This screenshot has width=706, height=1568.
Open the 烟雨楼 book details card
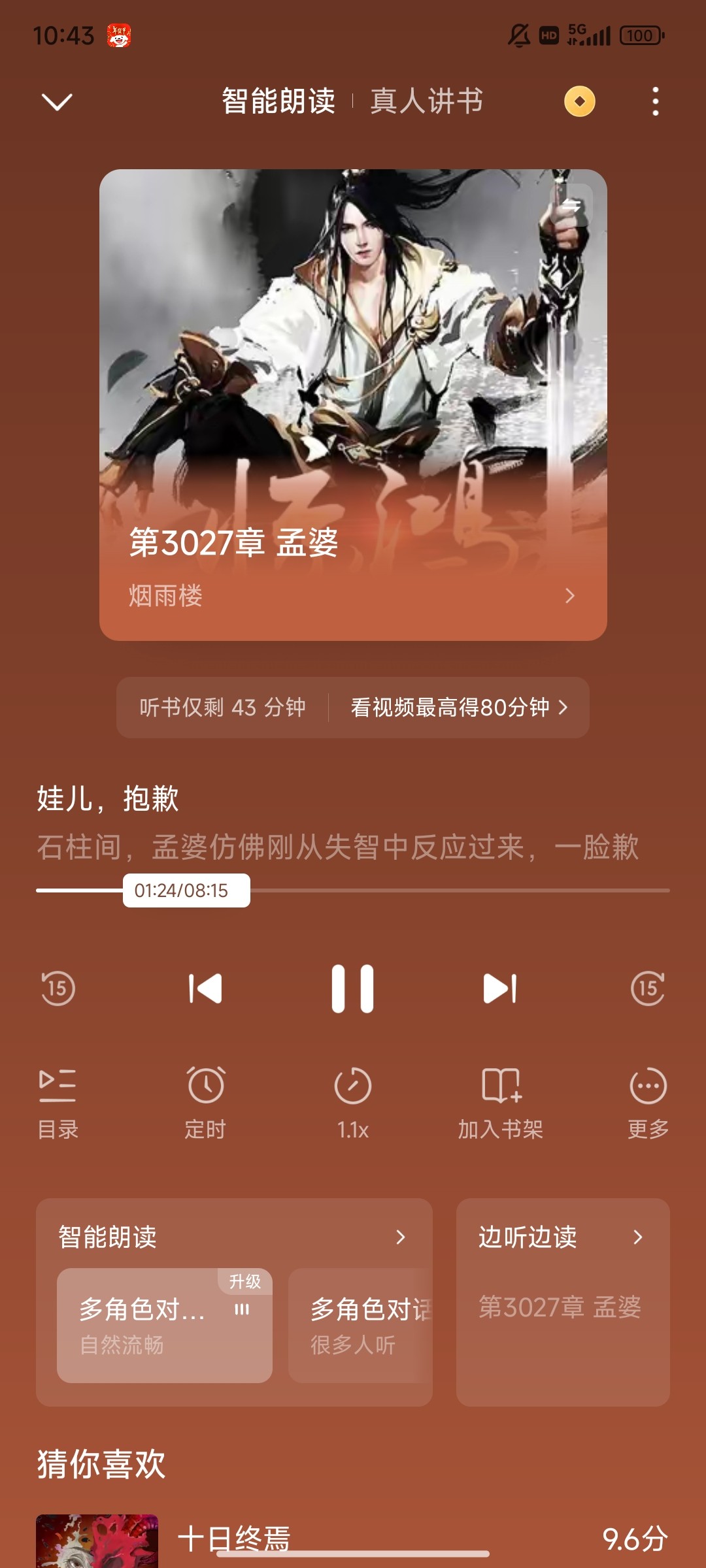[353, 595]
